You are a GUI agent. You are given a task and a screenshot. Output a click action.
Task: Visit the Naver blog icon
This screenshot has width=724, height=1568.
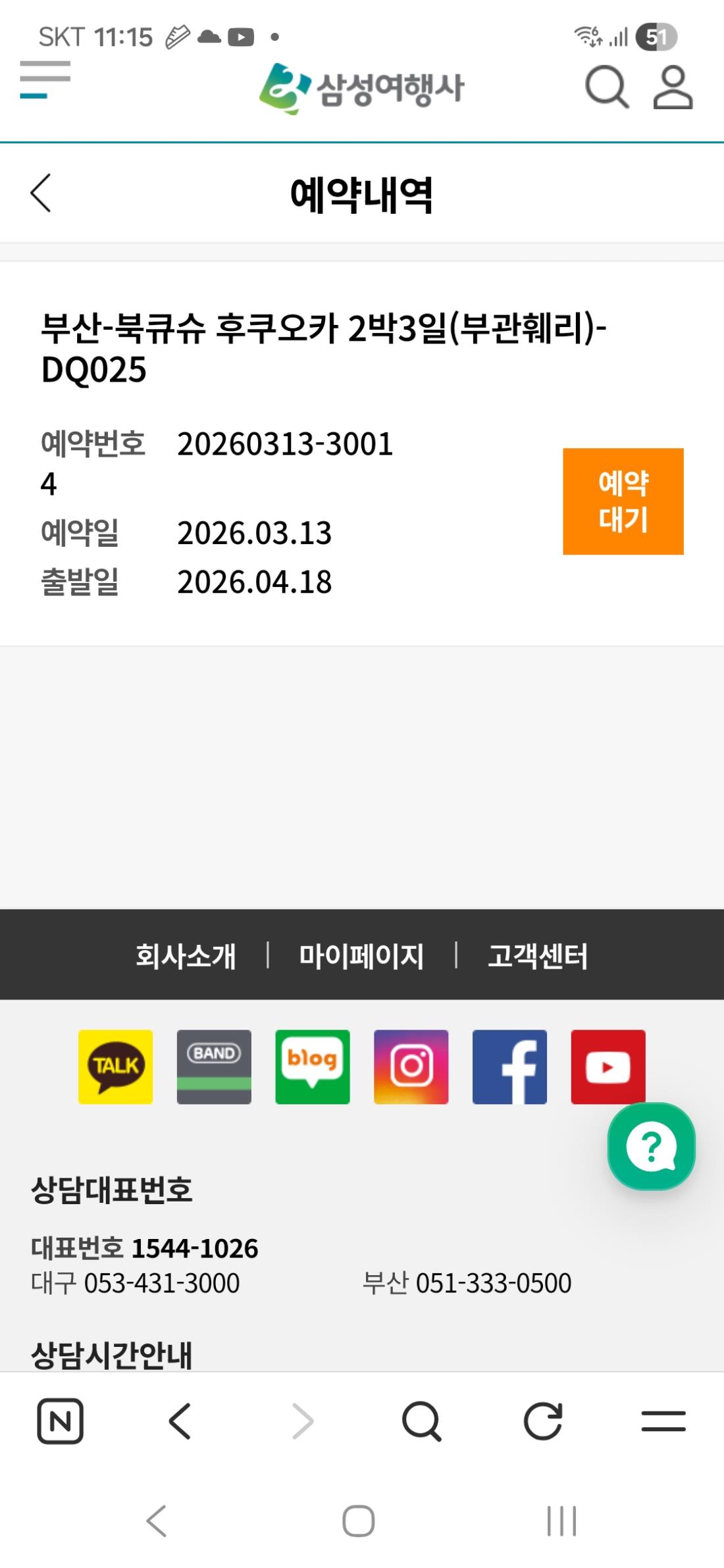pos(313,1067)
